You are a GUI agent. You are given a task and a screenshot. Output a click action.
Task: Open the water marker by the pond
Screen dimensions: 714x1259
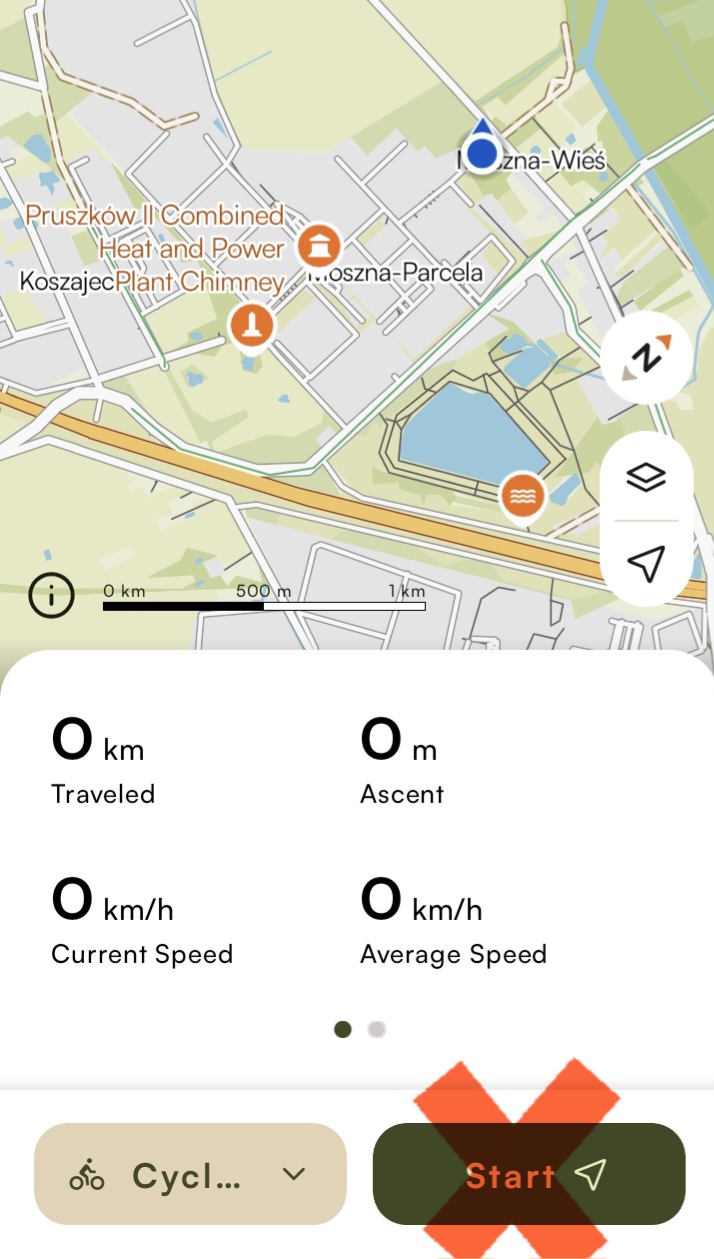coord(521,495)
